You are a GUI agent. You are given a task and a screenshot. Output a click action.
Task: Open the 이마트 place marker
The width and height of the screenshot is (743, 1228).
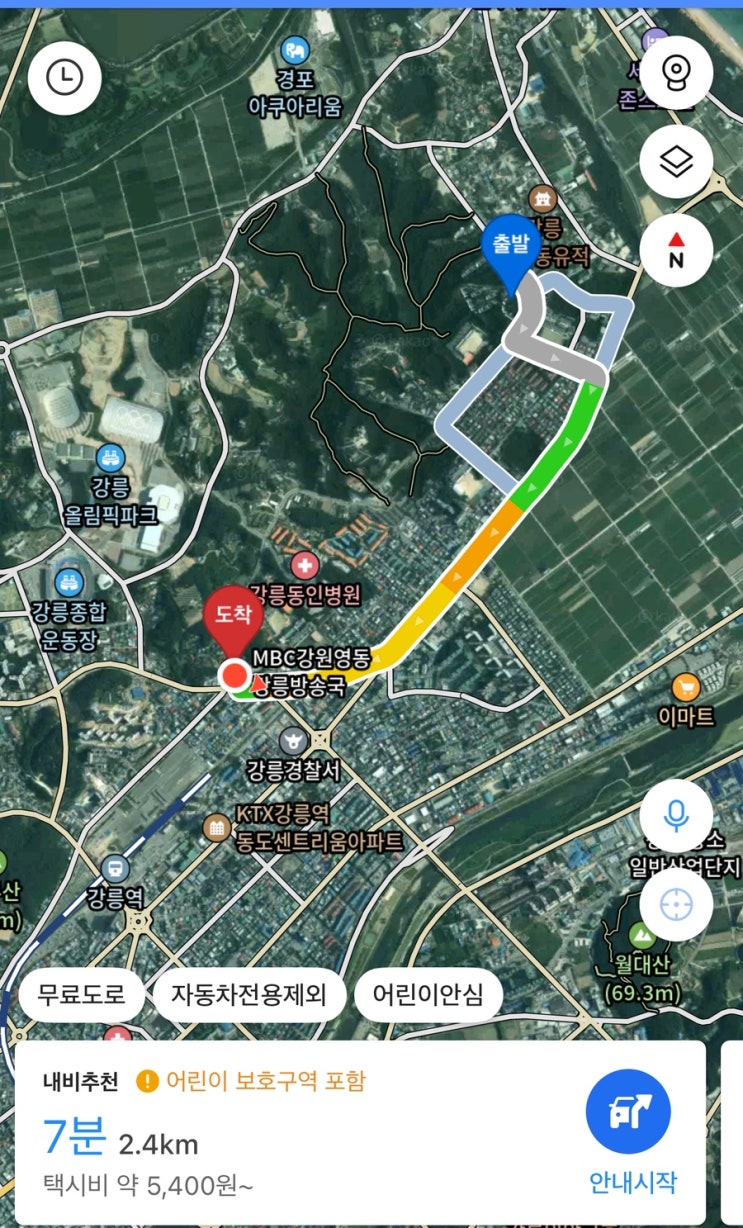click(x=686, y=688)
